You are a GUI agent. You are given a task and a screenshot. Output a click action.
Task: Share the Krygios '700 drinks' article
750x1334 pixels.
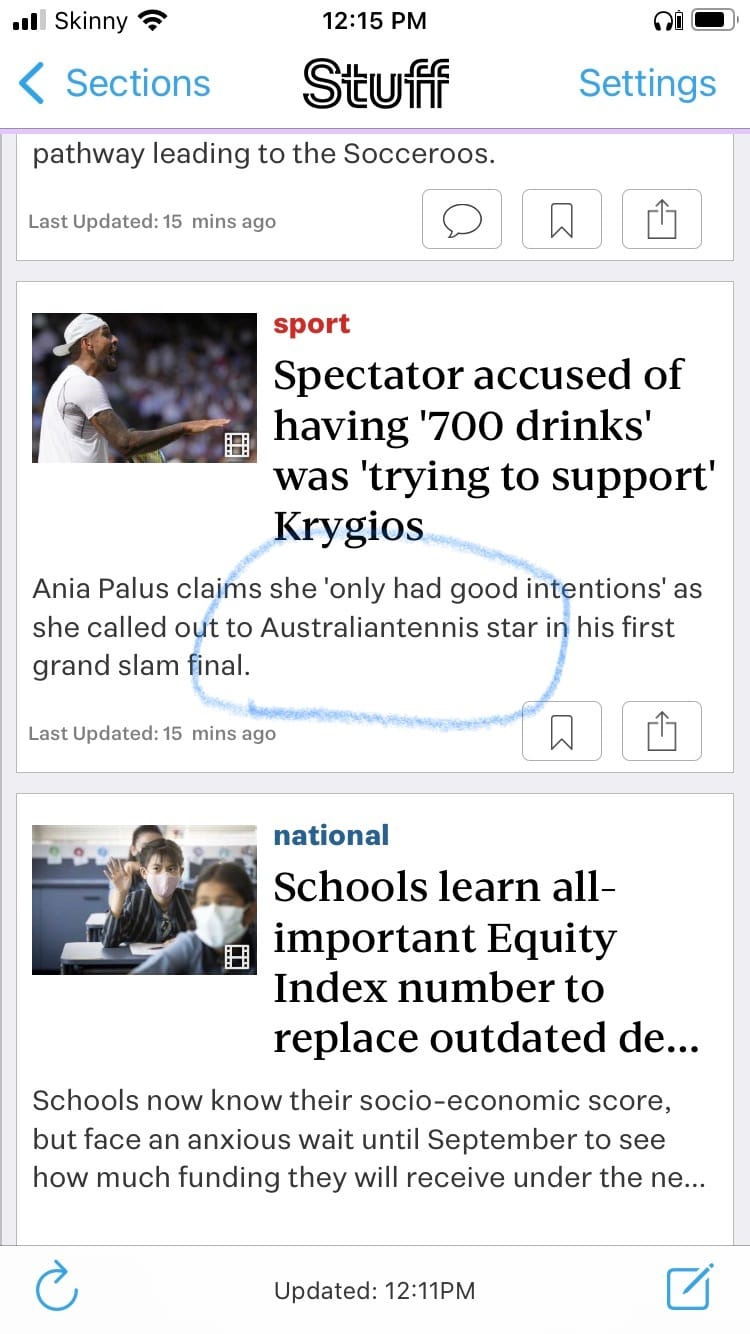pyautogui.click(x=661, y=731)
